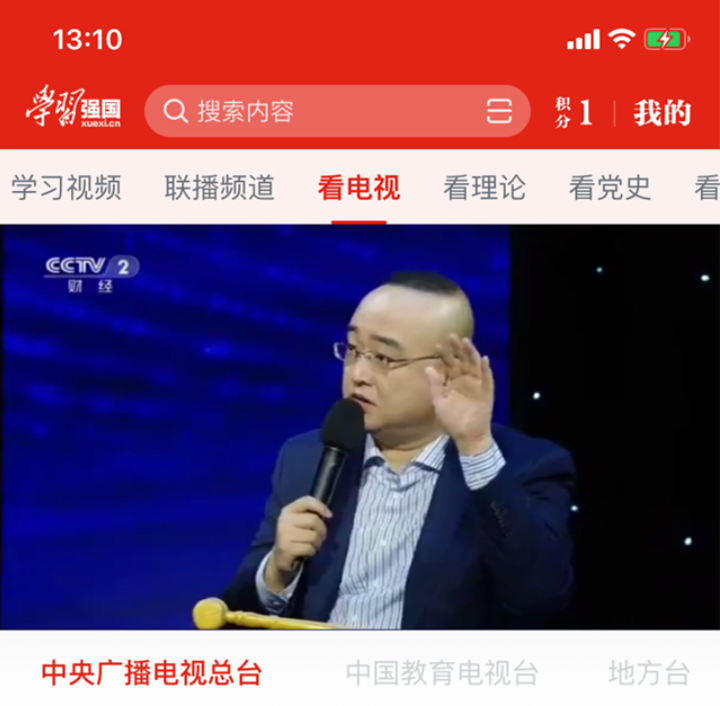720x706 pixels.
Task: Open 积分 points page
Action: (574, 112)
